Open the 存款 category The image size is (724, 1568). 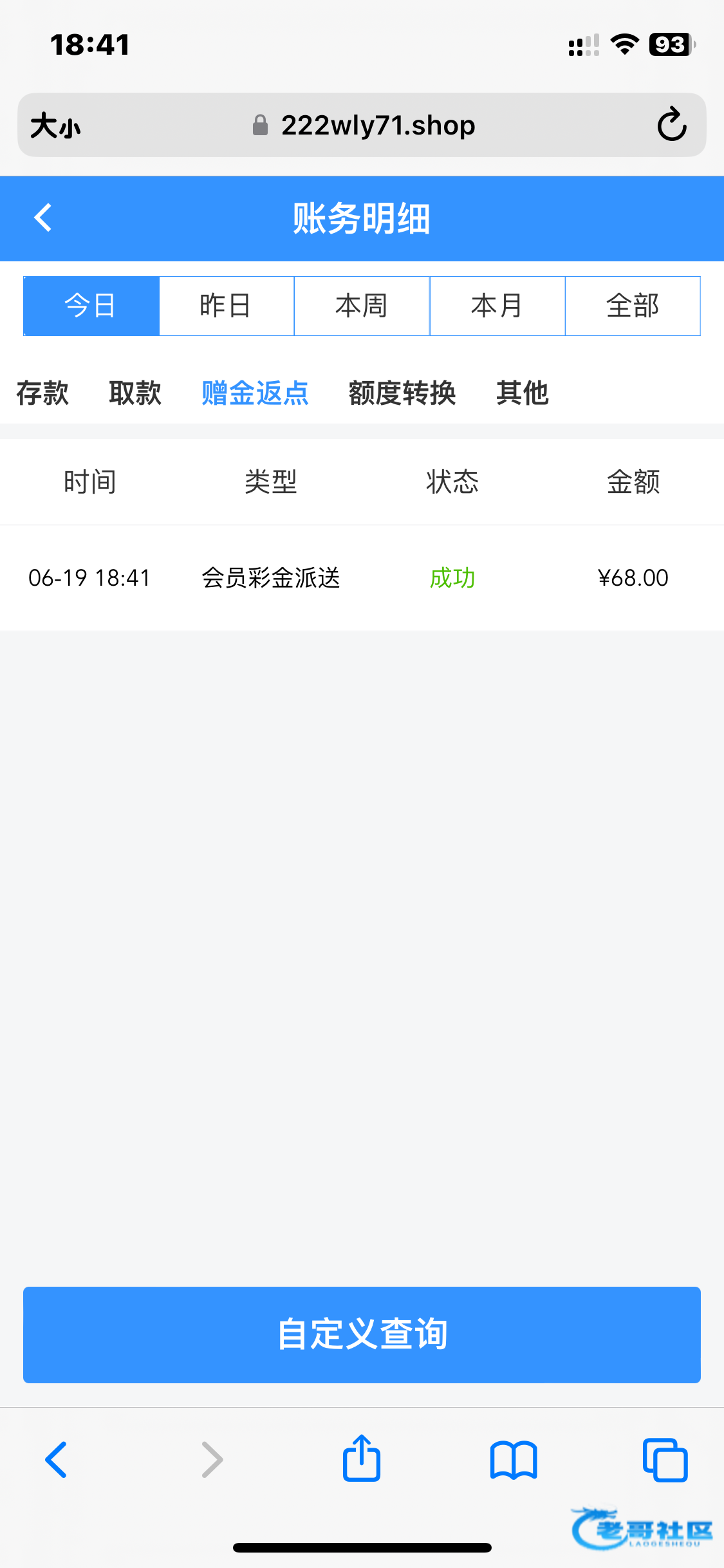coord(42,393)
